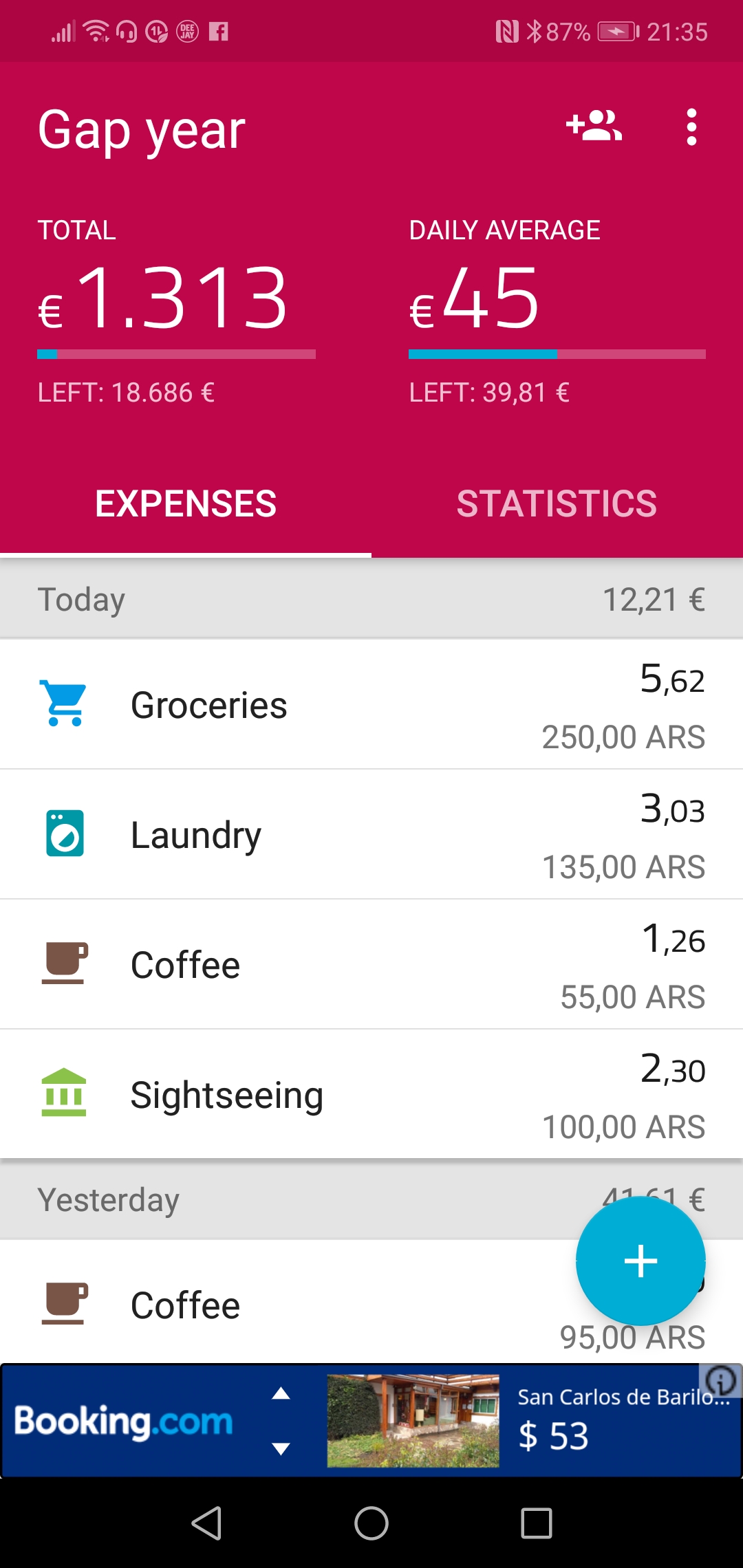Open the Groceries expense entry
743x1568 pixels.
coord(371,704)
